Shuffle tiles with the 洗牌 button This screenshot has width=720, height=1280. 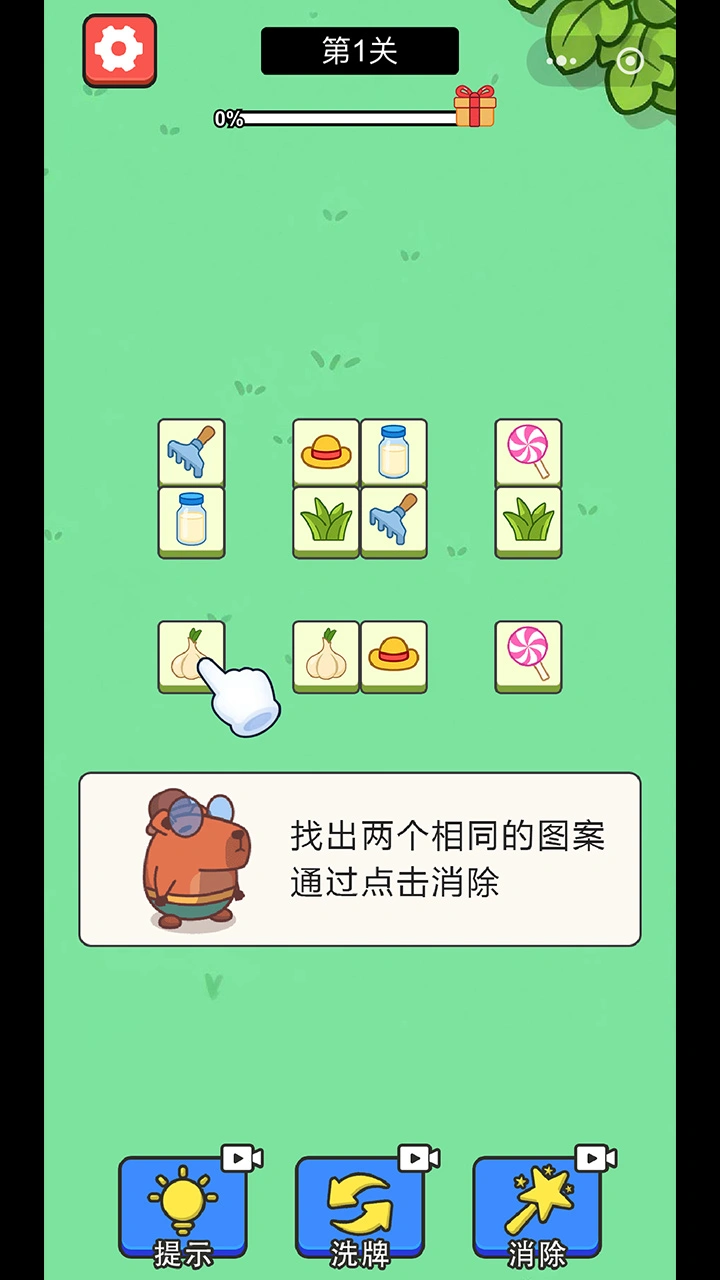(x=359, y=1209)
